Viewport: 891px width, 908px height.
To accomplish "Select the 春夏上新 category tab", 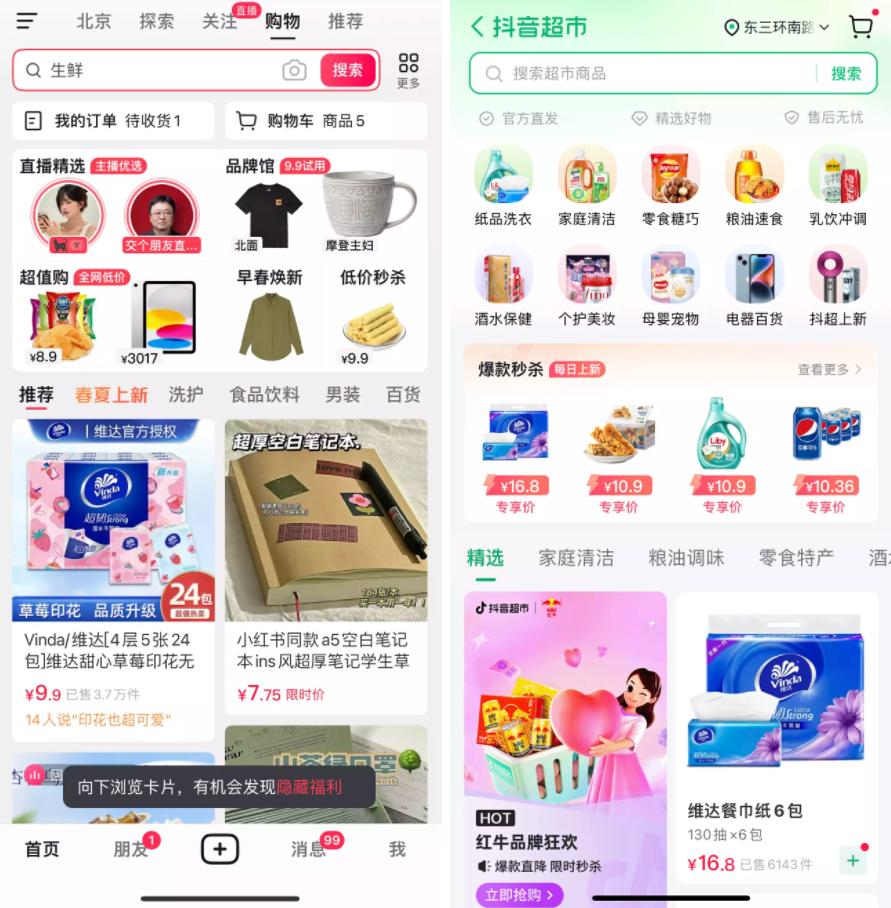I will point(111,394).
